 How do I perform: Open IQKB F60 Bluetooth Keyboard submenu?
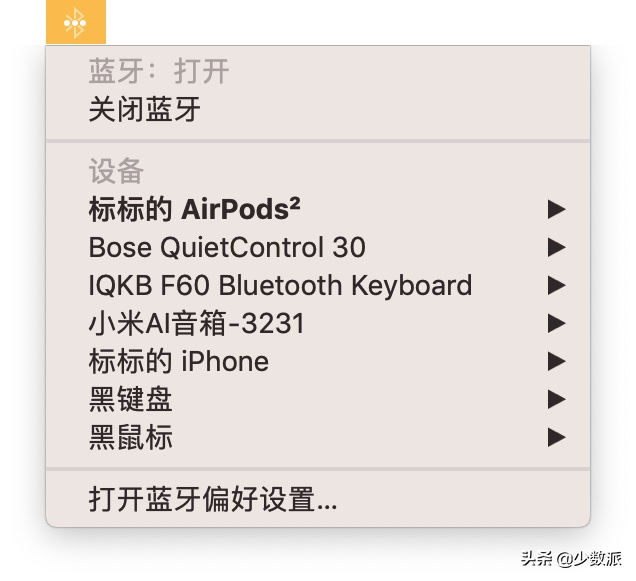point(280,285)
